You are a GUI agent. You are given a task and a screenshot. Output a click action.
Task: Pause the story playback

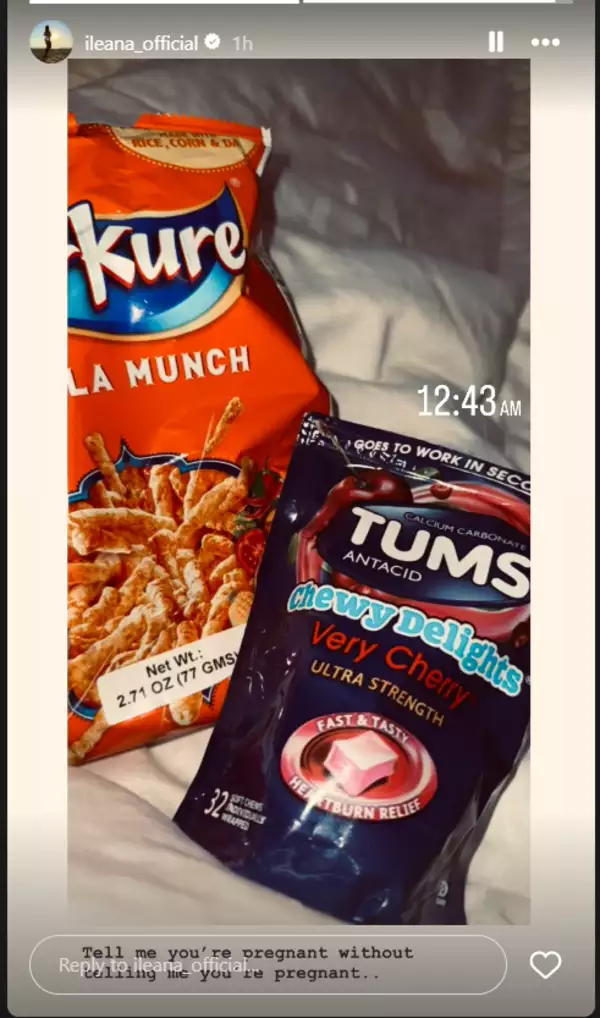(x=495, y=42)
